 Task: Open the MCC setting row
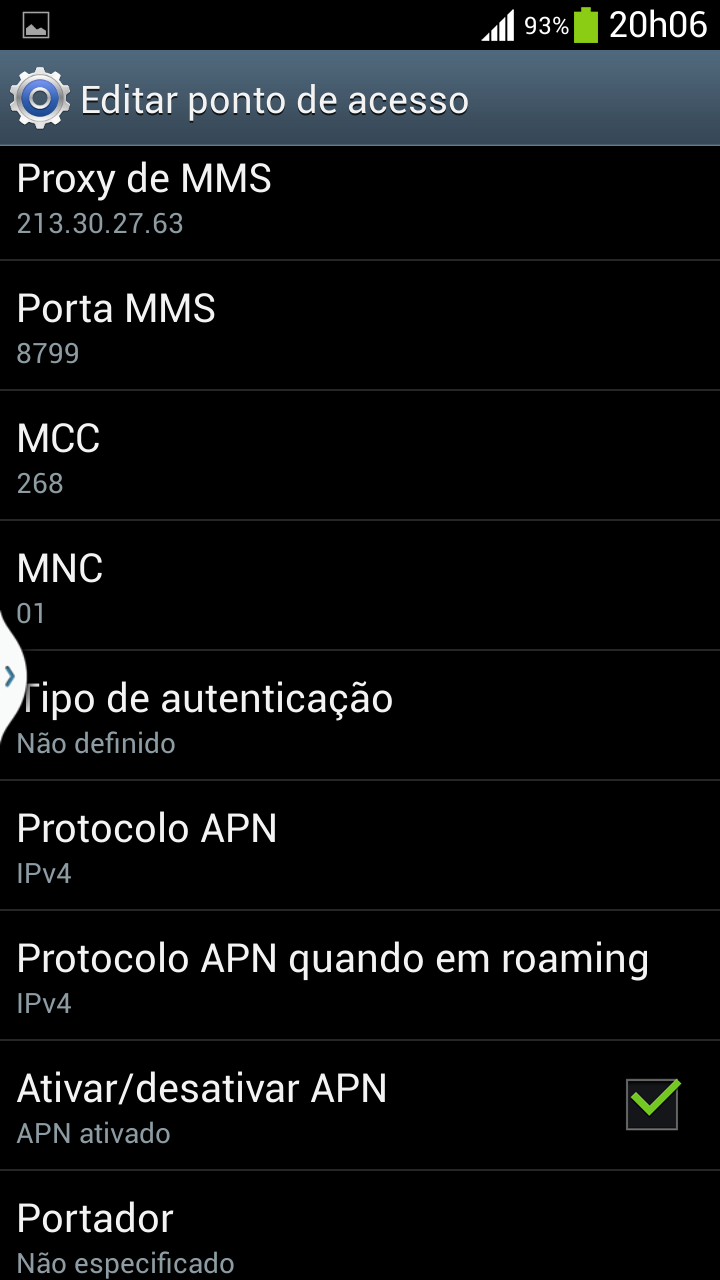(360, 456)
